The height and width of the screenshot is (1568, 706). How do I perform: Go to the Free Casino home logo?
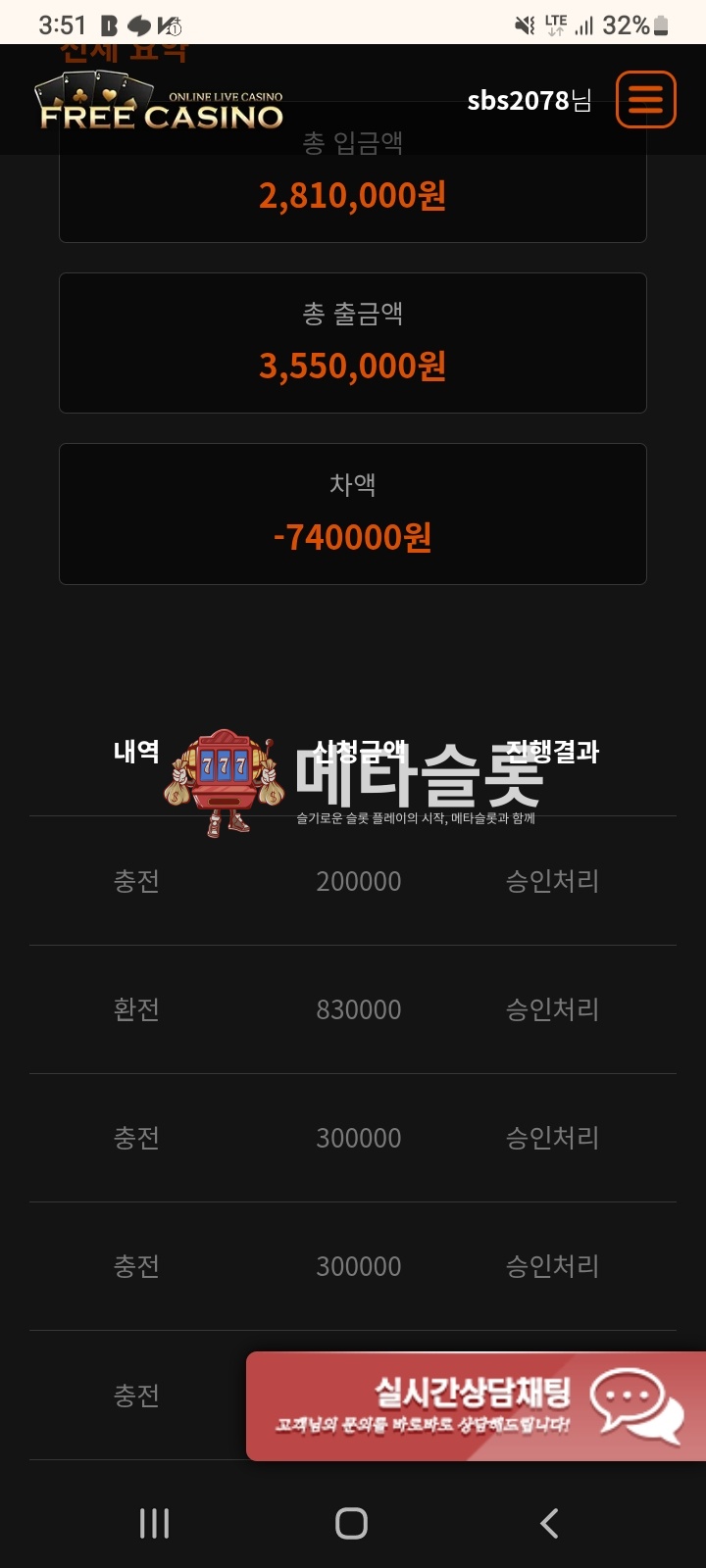point(162,104)
